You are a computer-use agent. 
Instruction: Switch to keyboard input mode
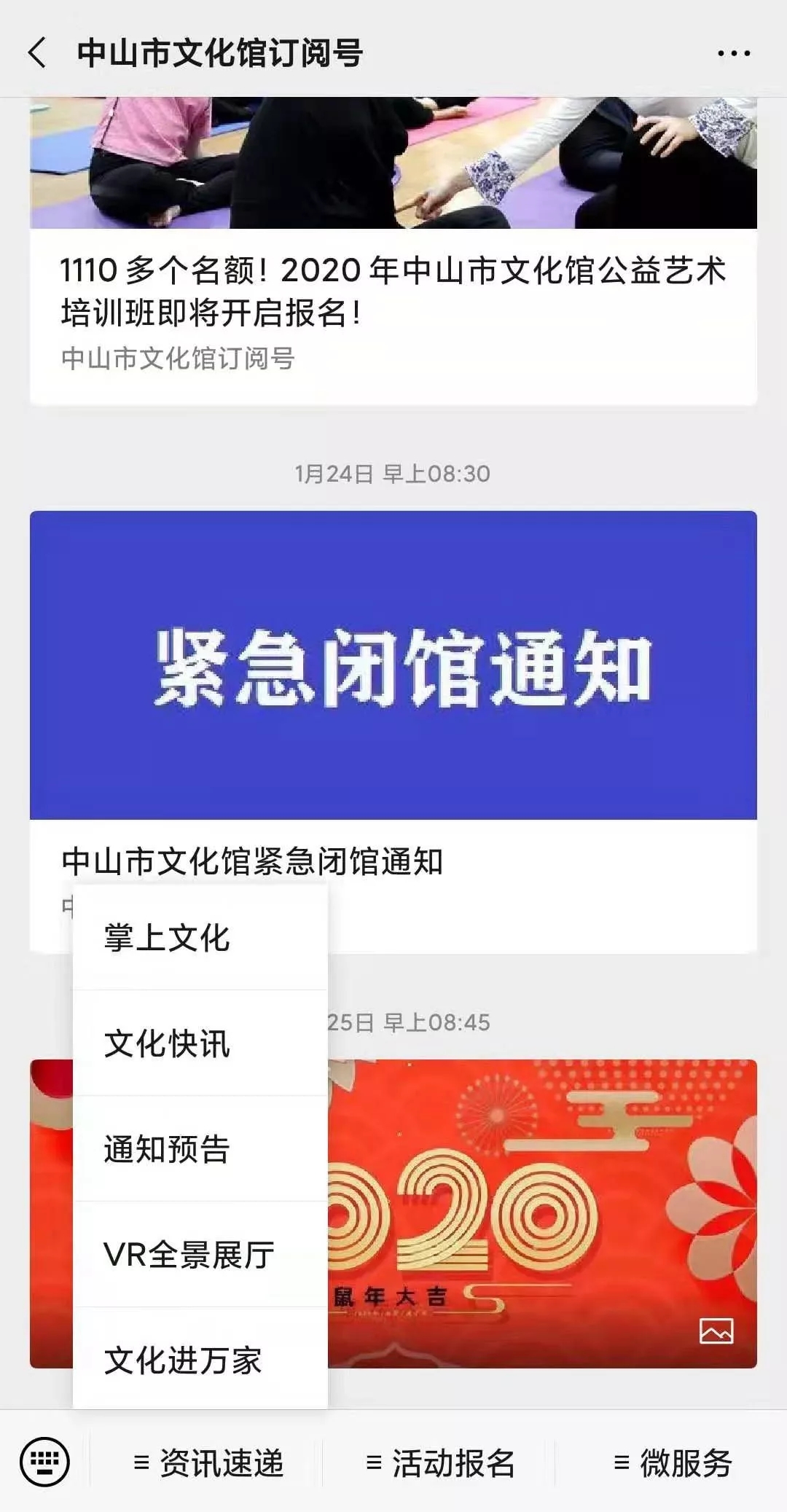pyautogui.click(x=45, y=1462)
